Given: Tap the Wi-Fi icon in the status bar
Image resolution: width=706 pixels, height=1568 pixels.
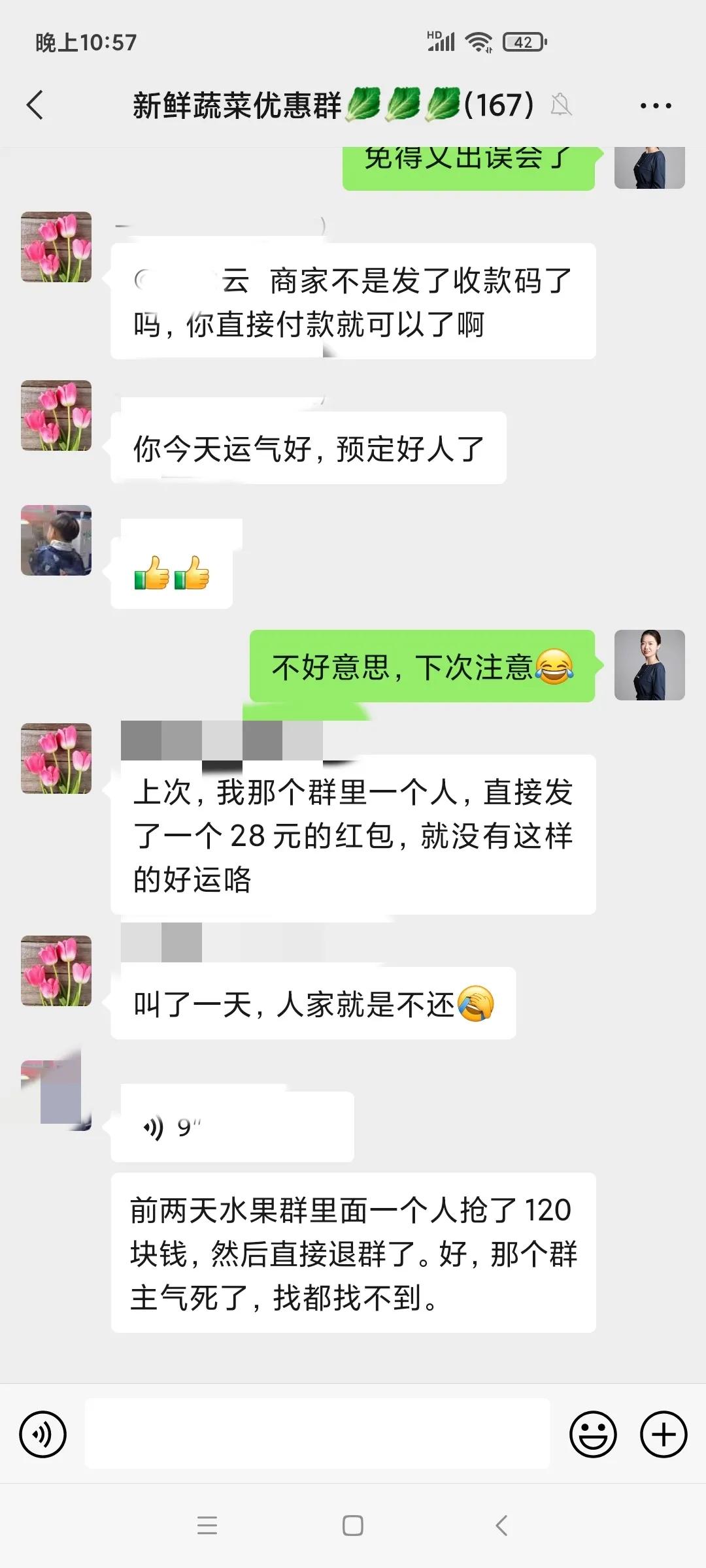Looking at the screenshot, I should pyautogui.click(x=479, y=41).
